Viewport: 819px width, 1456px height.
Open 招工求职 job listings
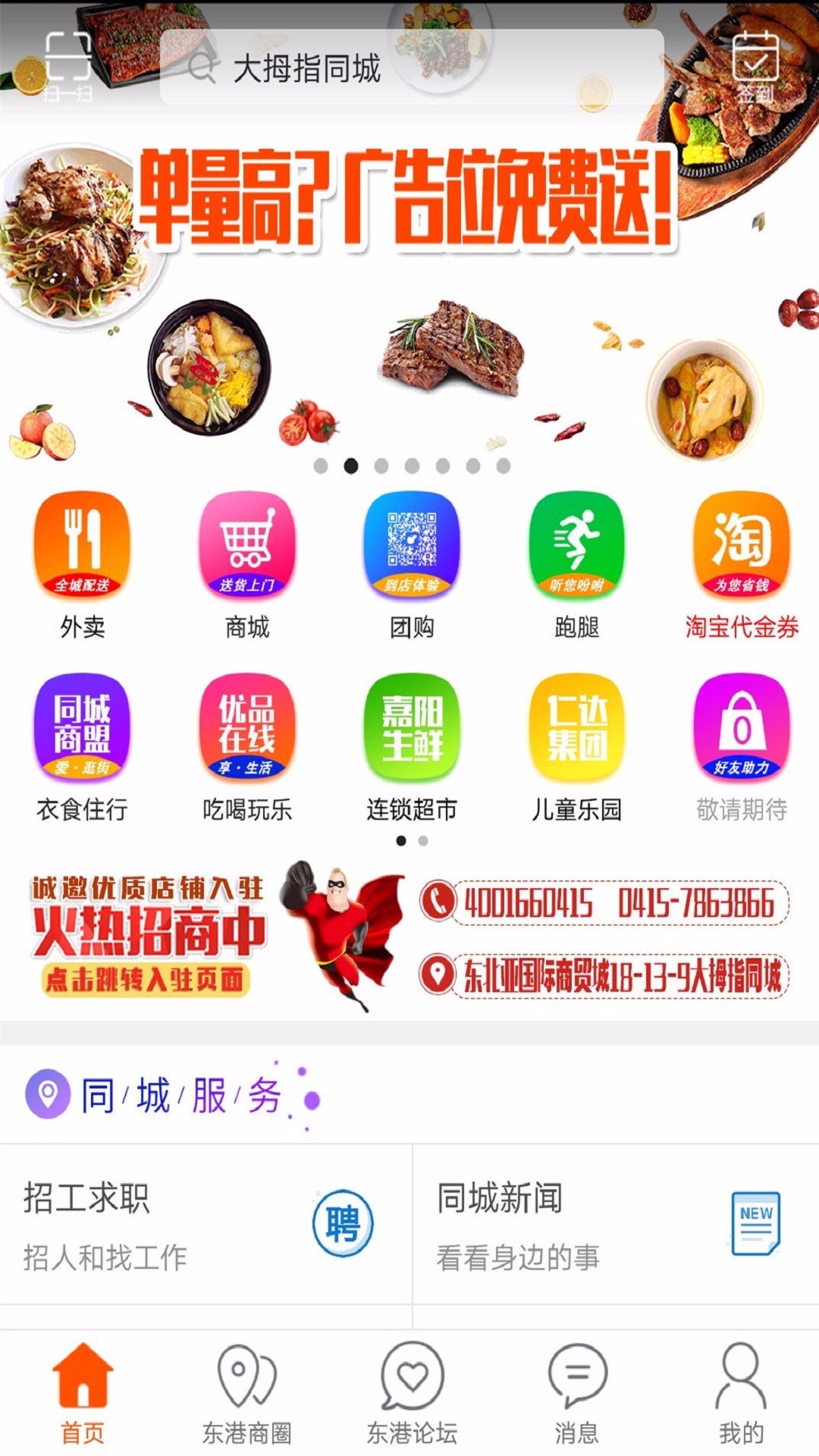tap(205, 1224)
